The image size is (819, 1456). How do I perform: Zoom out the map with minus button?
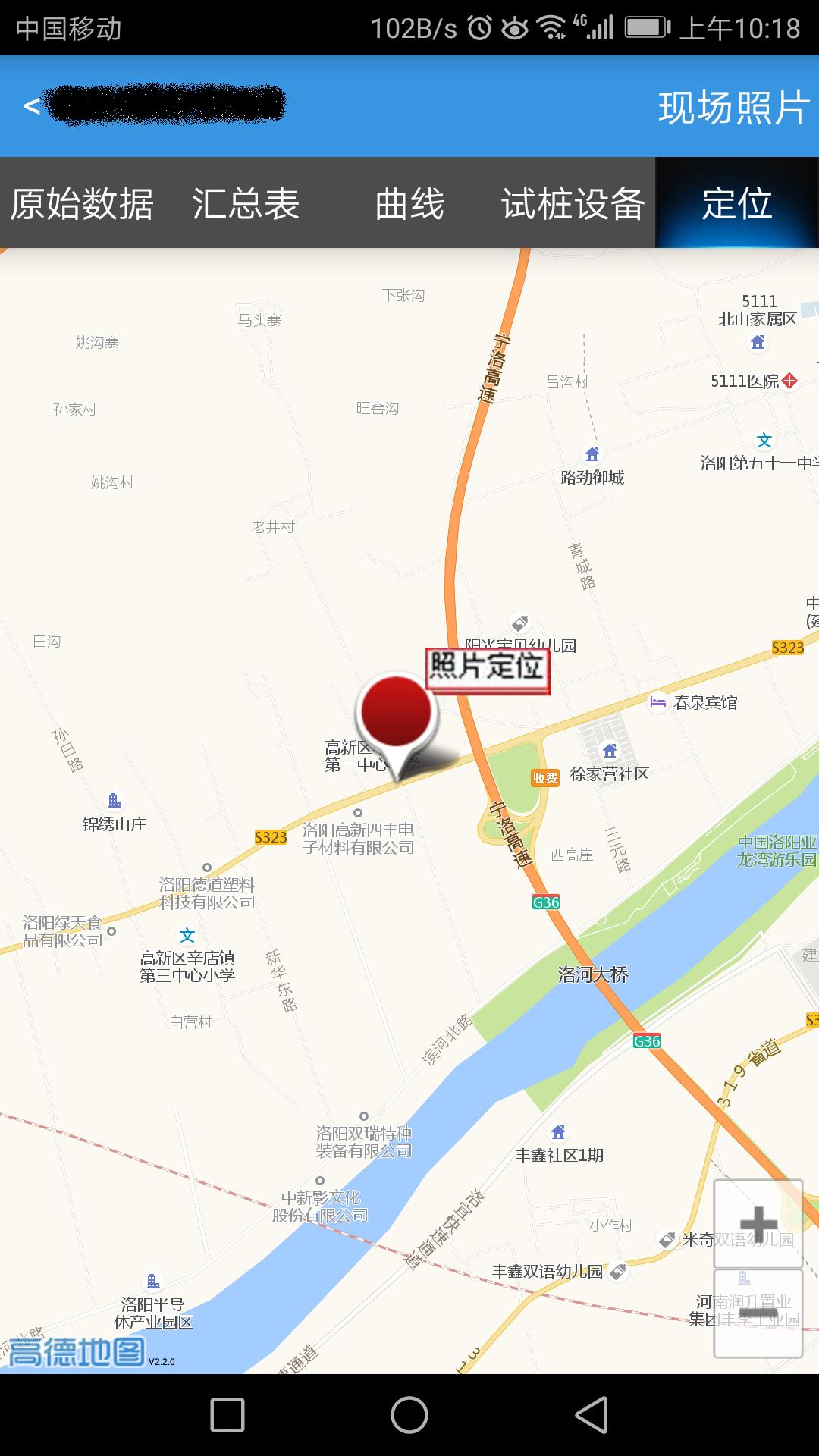tap(758, 1313)
